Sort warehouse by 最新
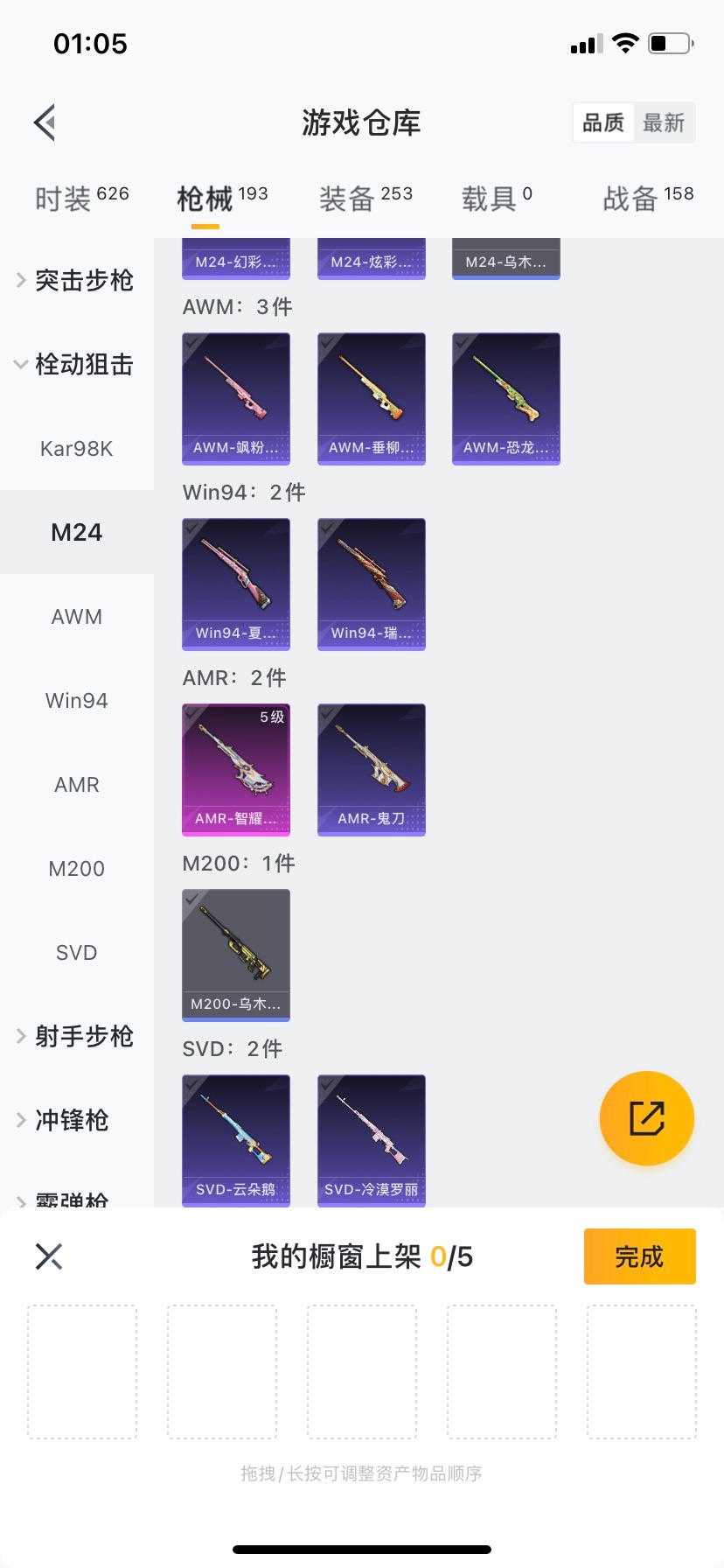 (664, 122)
